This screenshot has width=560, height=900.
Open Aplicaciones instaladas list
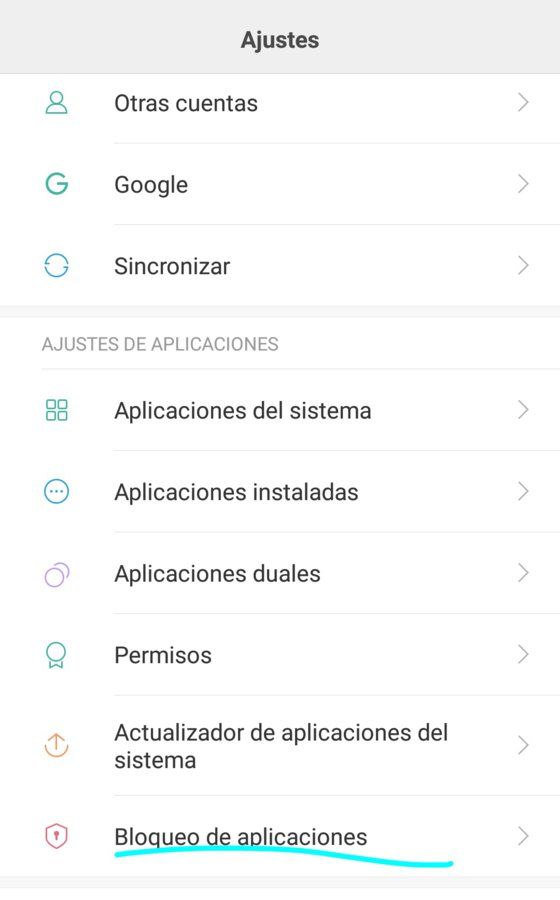(x=280, y=492)
